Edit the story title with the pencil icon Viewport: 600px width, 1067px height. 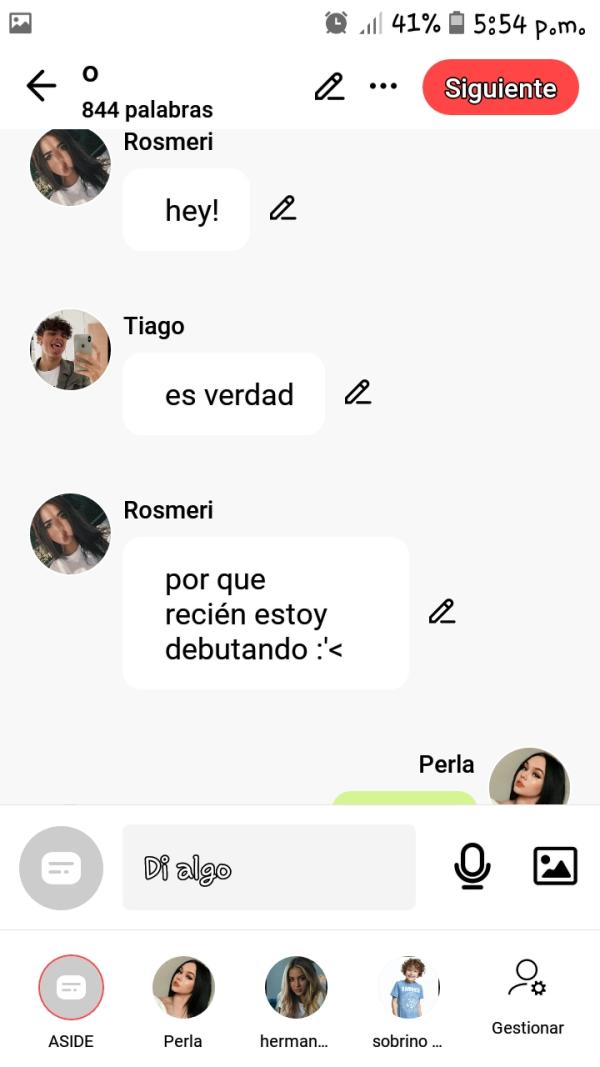click(329, 87)
